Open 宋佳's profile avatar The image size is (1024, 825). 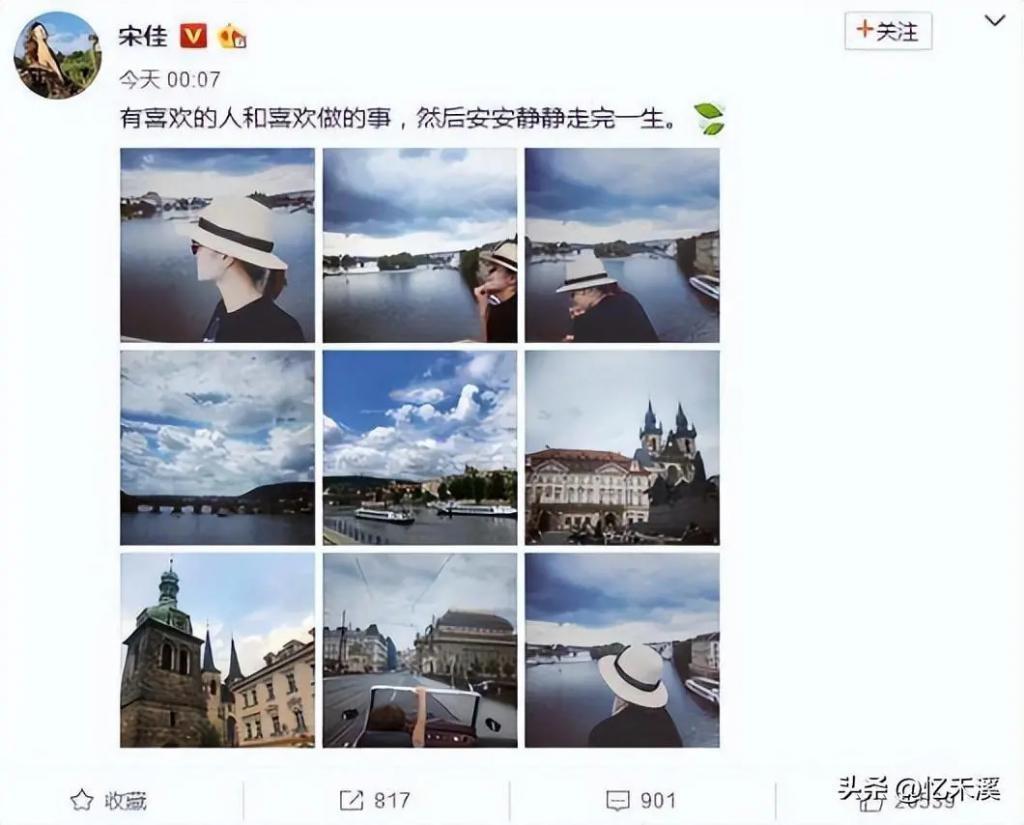click(57, 55)
